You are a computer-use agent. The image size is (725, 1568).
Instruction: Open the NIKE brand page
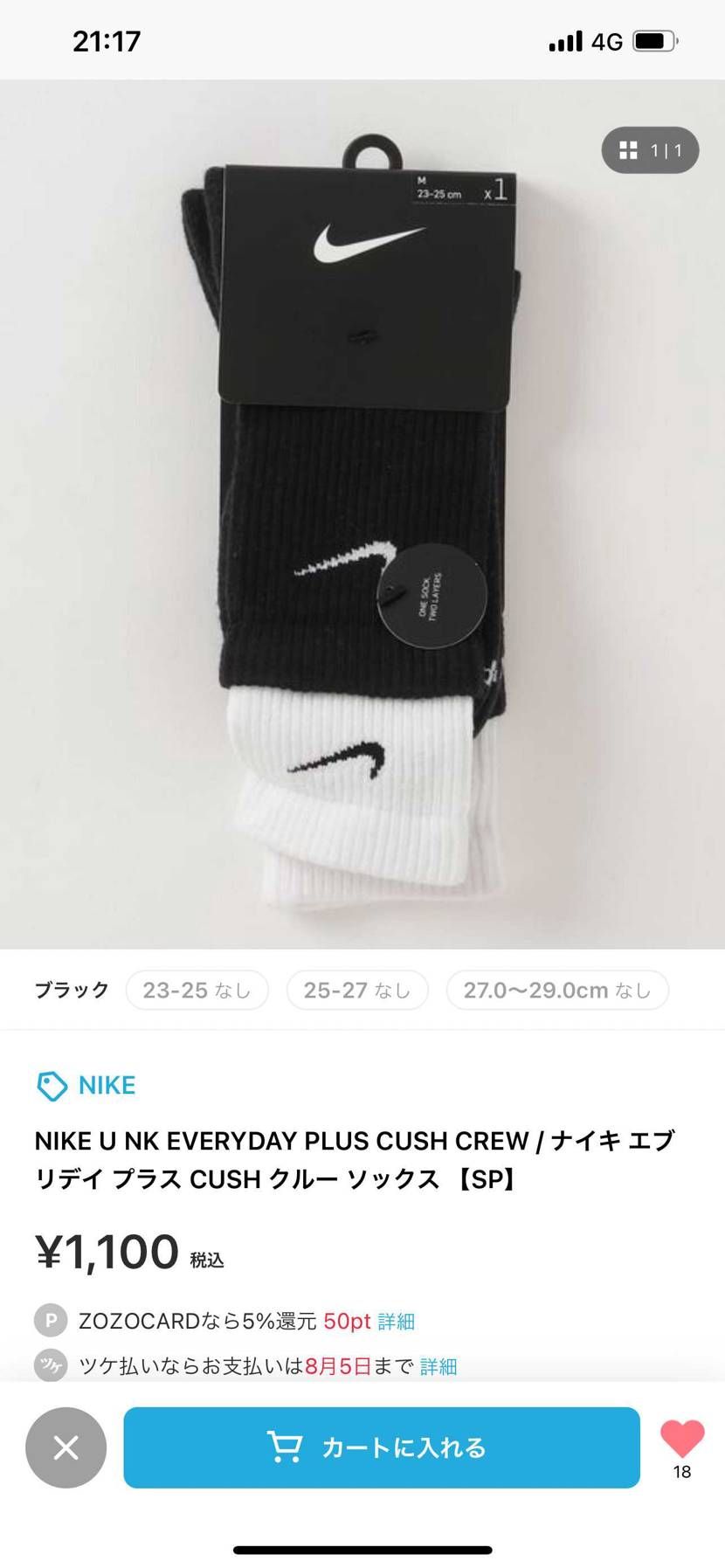pos(107,1085)
